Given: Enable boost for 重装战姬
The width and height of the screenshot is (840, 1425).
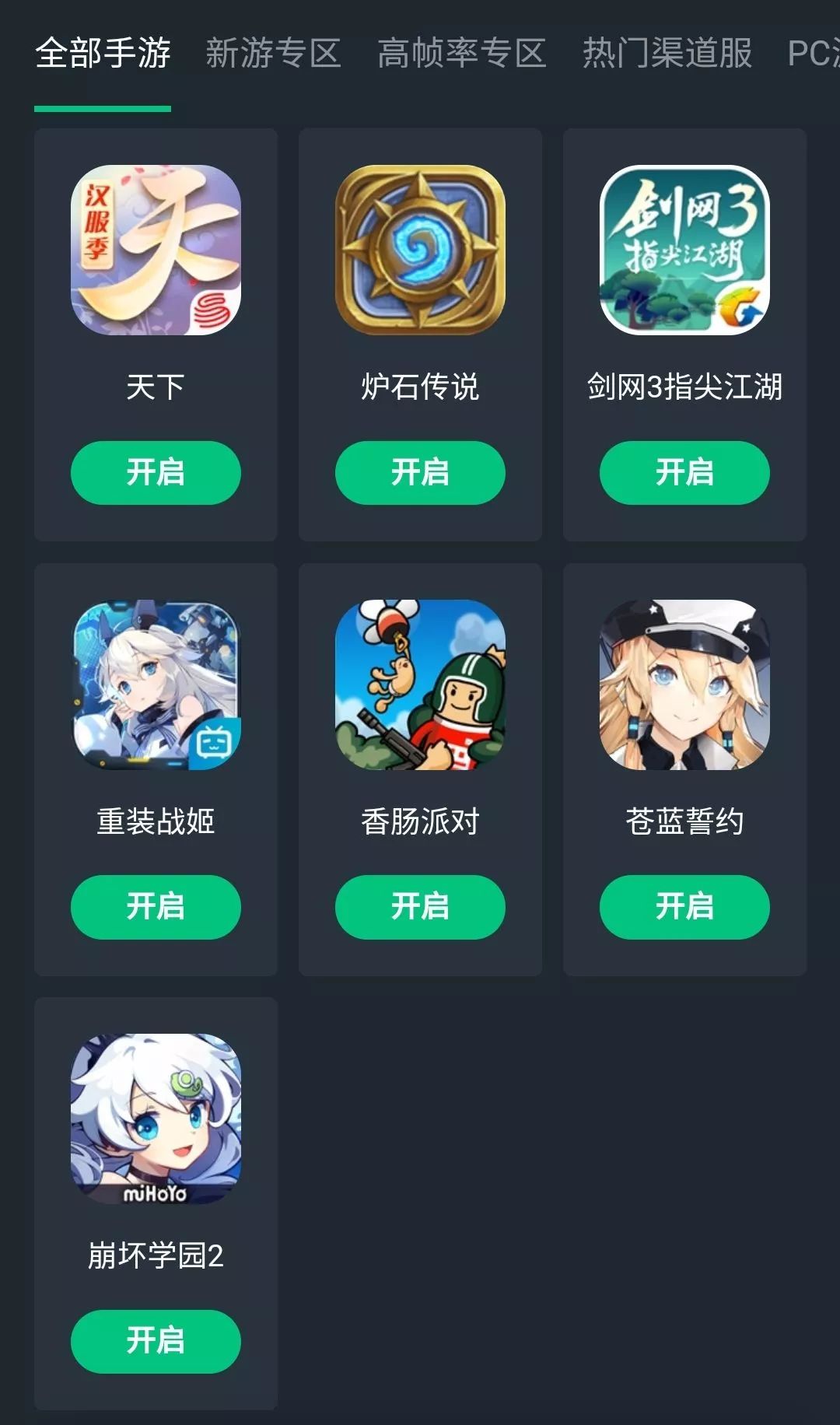Looking at the screenshot, I should [x=155, y=906].
